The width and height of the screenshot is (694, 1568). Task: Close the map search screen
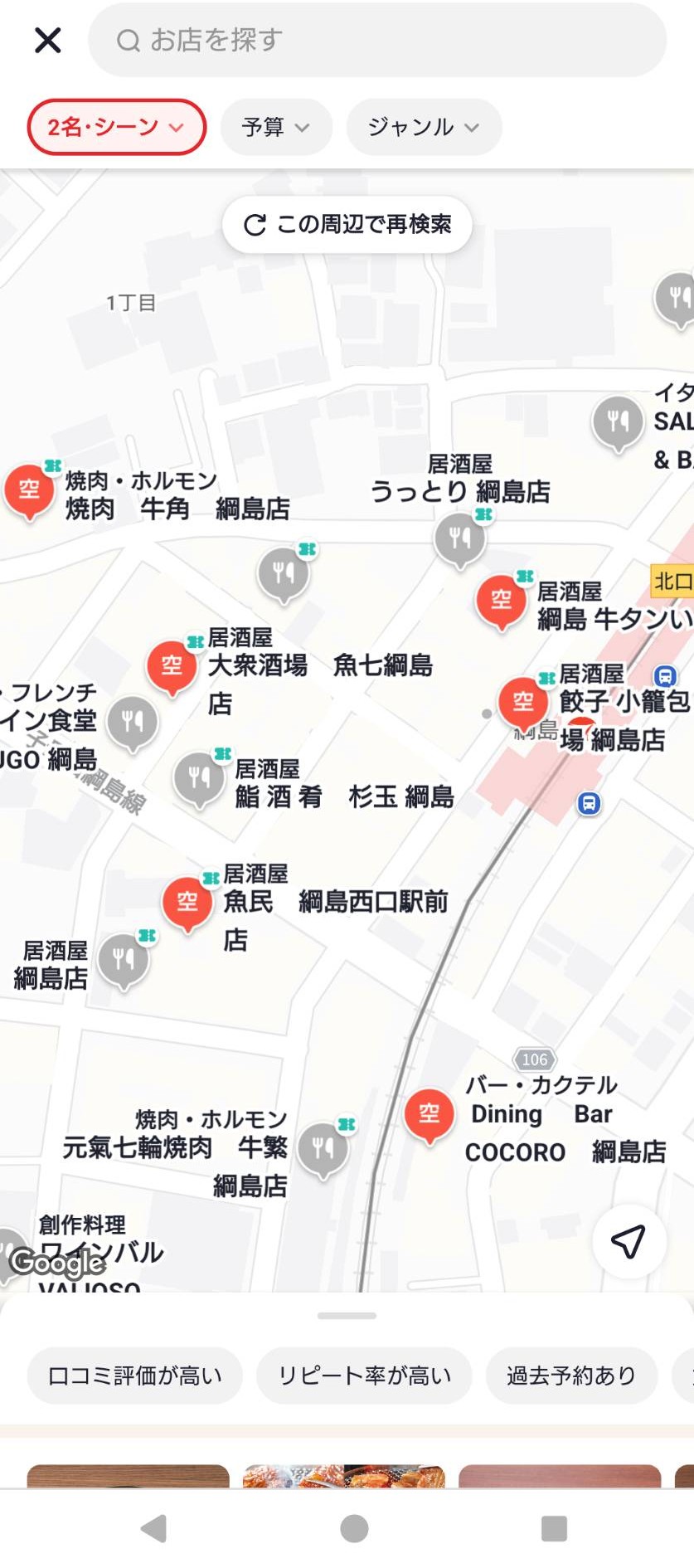point(48,40)
